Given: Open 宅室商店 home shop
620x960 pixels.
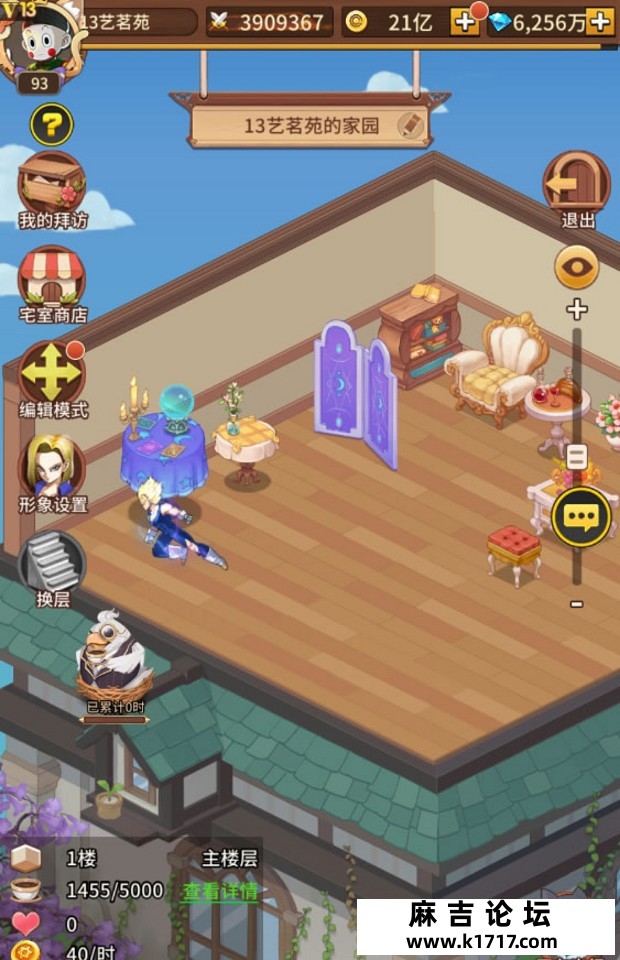Looking at the screenshot, I should point(52,280).
